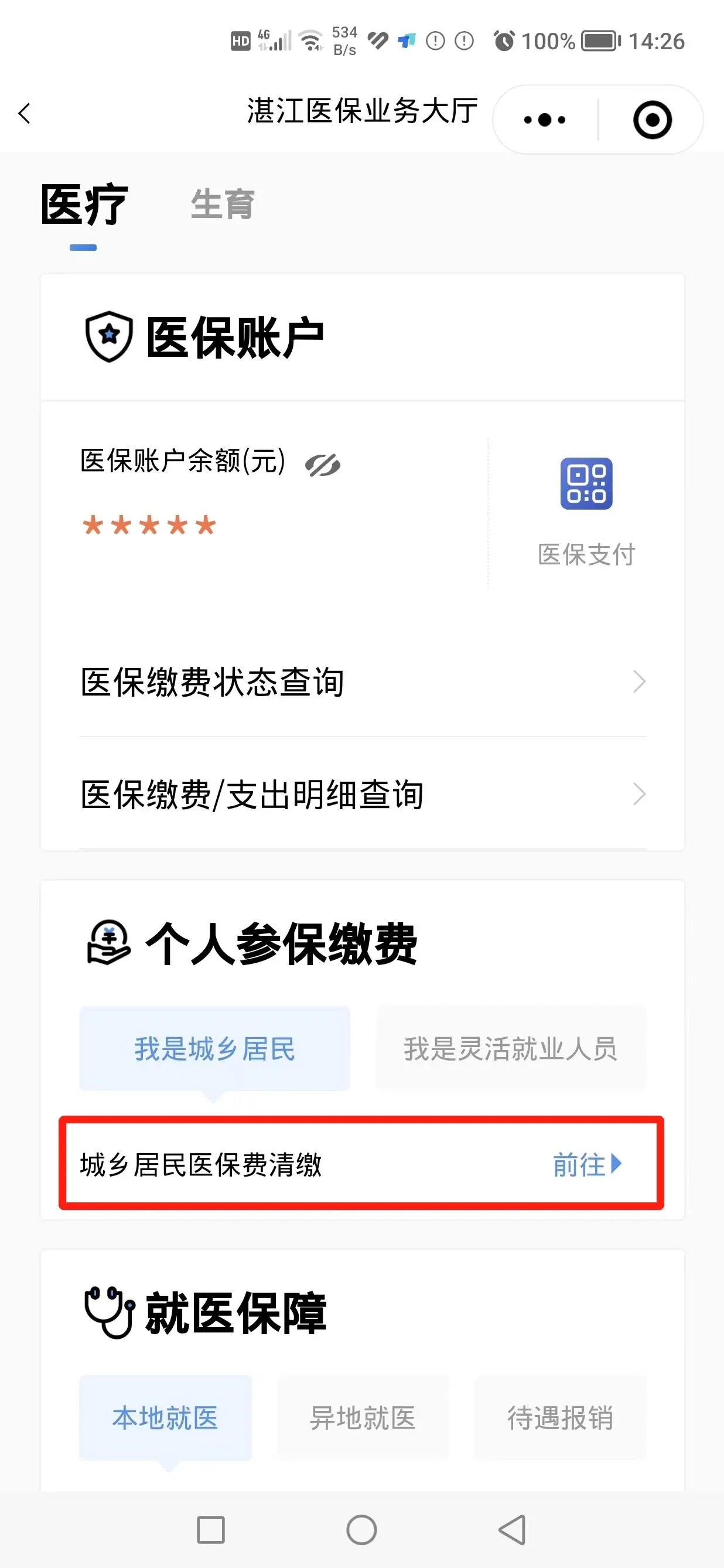Select 我是灵活就业人员 option
Image resolution: width=724 pixels, height=1568 pixels.
tap(510, 1048)
